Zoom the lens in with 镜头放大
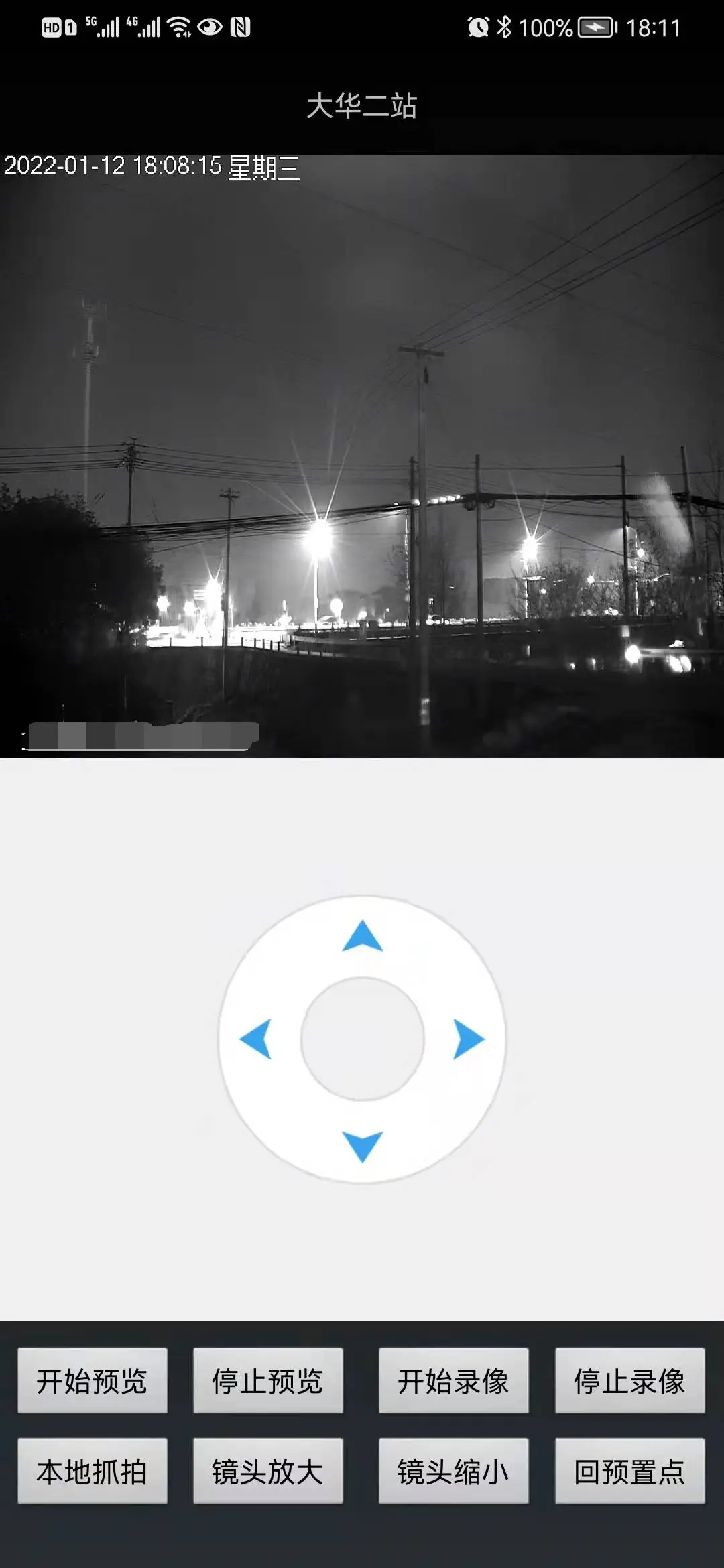Image resolution: width=724 pixels, height=1568 pixels. tap(268, 1472)
